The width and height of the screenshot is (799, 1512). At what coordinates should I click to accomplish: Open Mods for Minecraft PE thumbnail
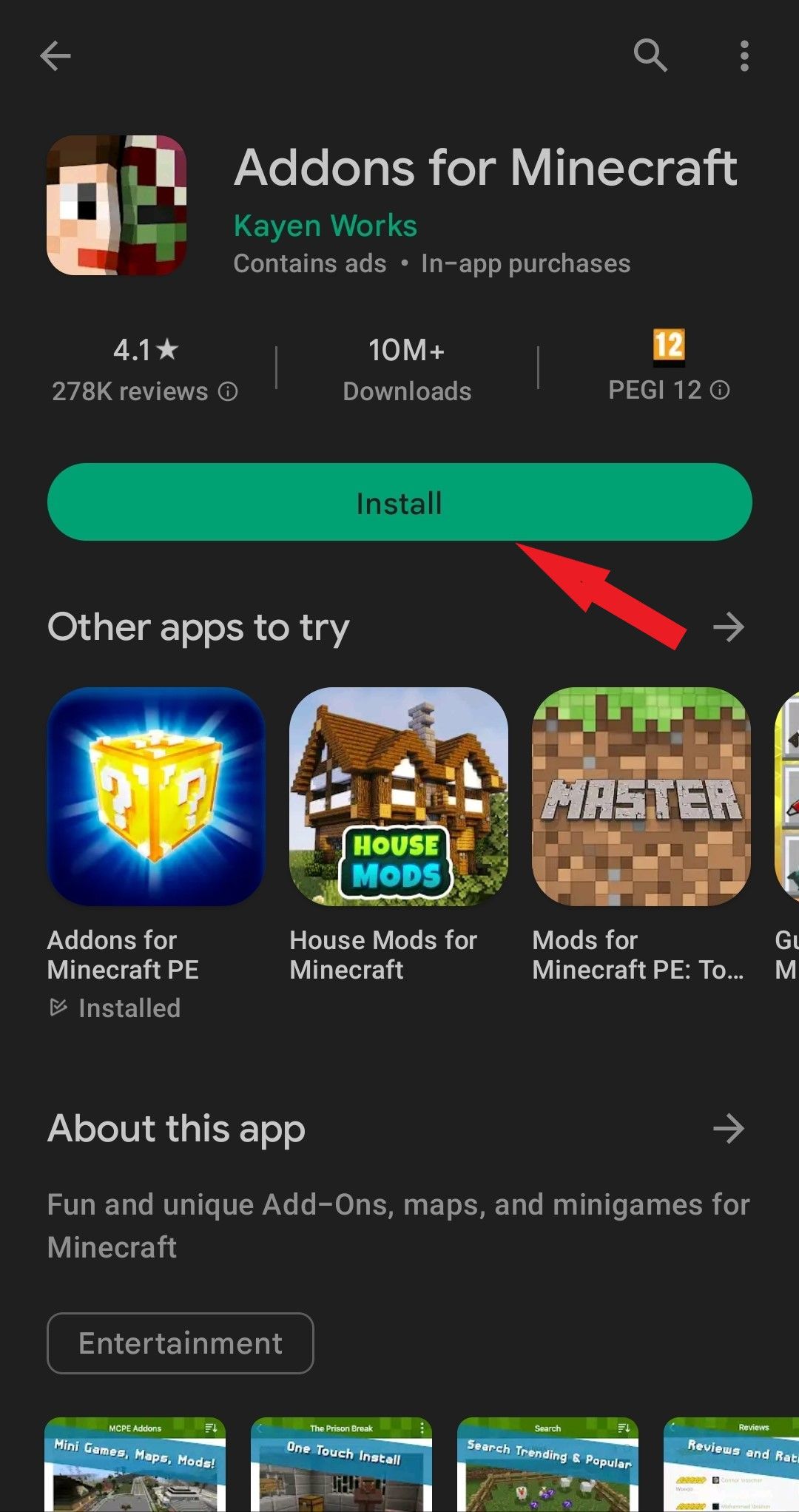click(x=641, y=799)
